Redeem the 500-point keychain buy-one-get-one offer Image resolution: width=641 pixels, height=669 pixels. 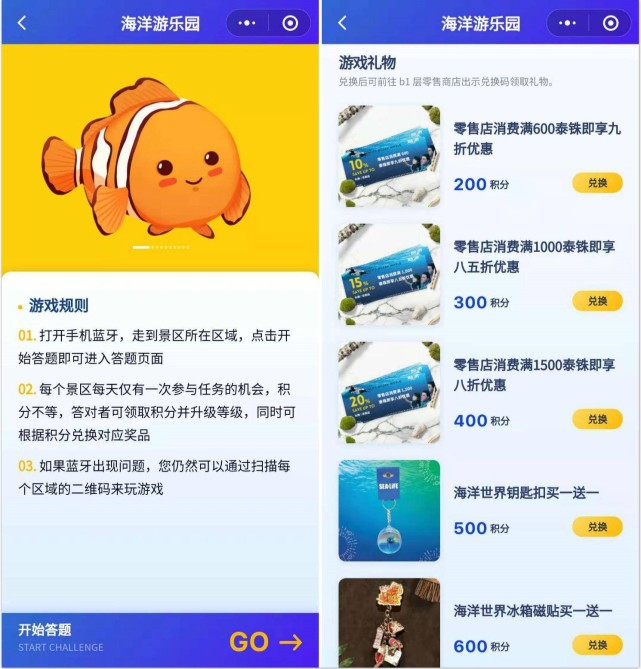(x=597, y=527)
